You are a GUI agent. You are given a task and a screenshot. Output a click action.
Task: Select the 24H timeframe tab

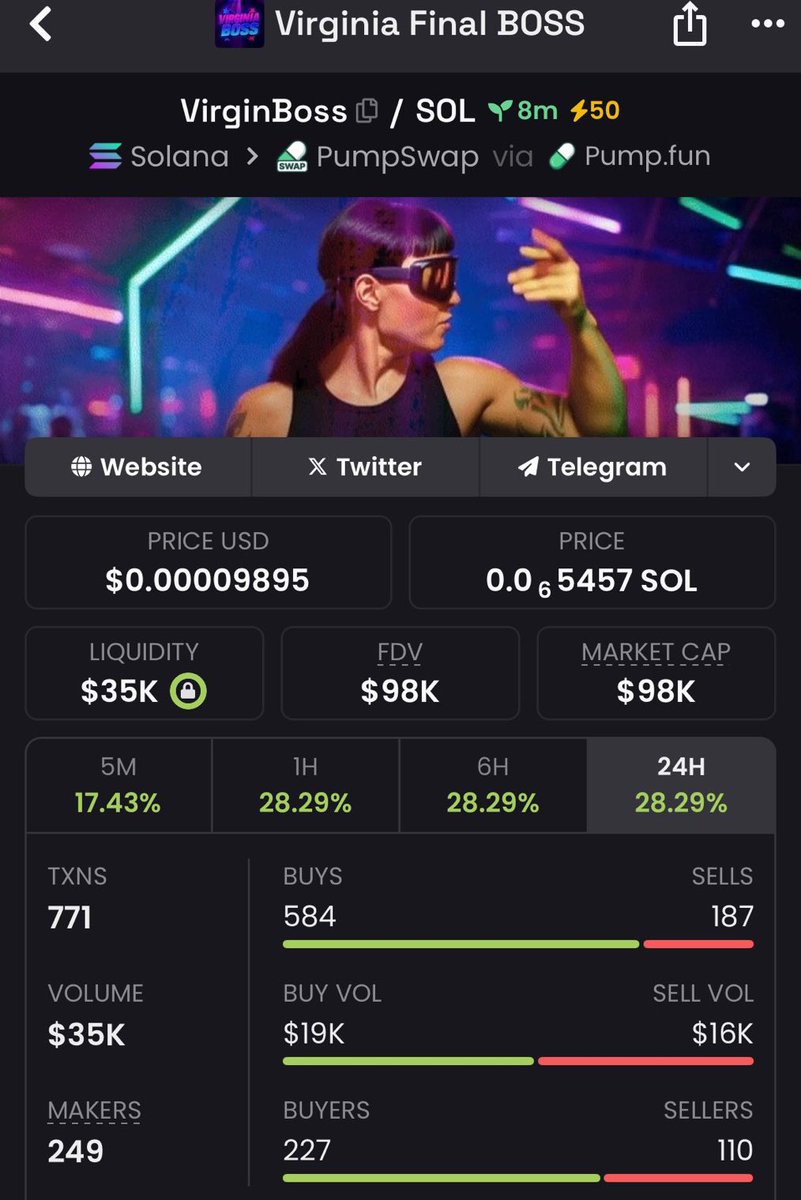[680, 785]
